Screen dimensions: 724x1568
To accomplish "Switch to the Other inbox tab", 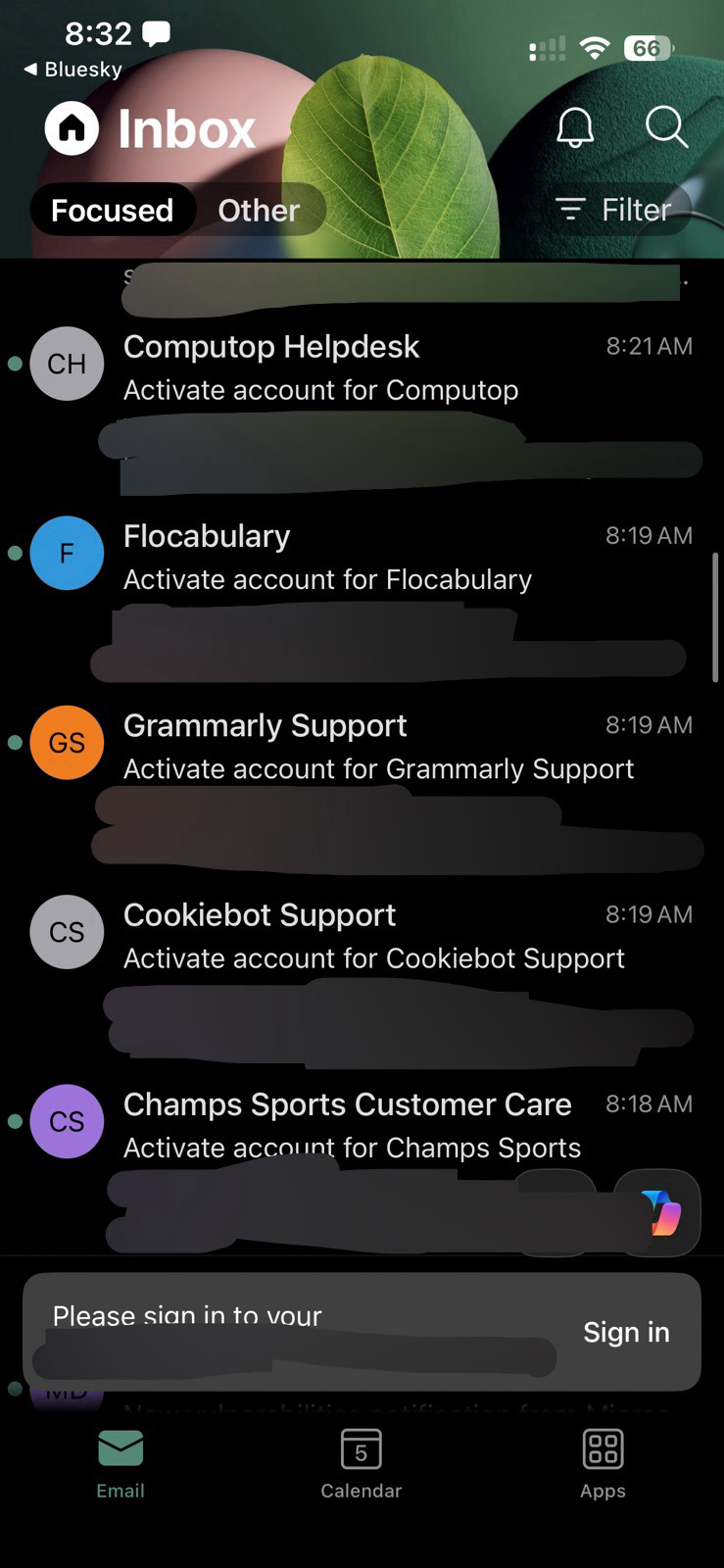I will (259, 210).
